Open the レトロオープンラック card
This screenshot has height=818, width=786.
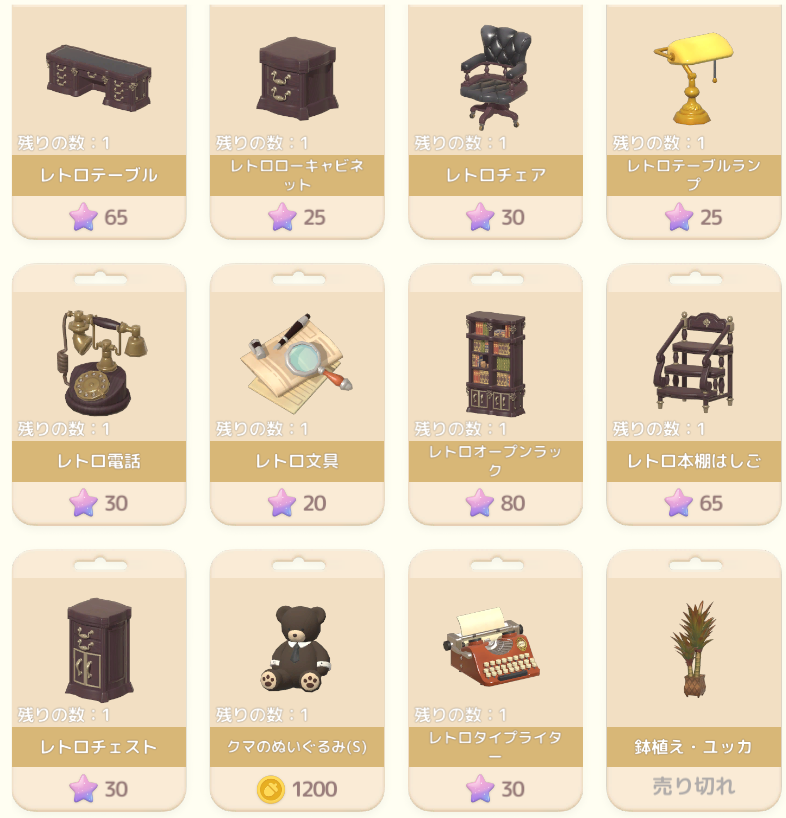click(x=495, y=395)
